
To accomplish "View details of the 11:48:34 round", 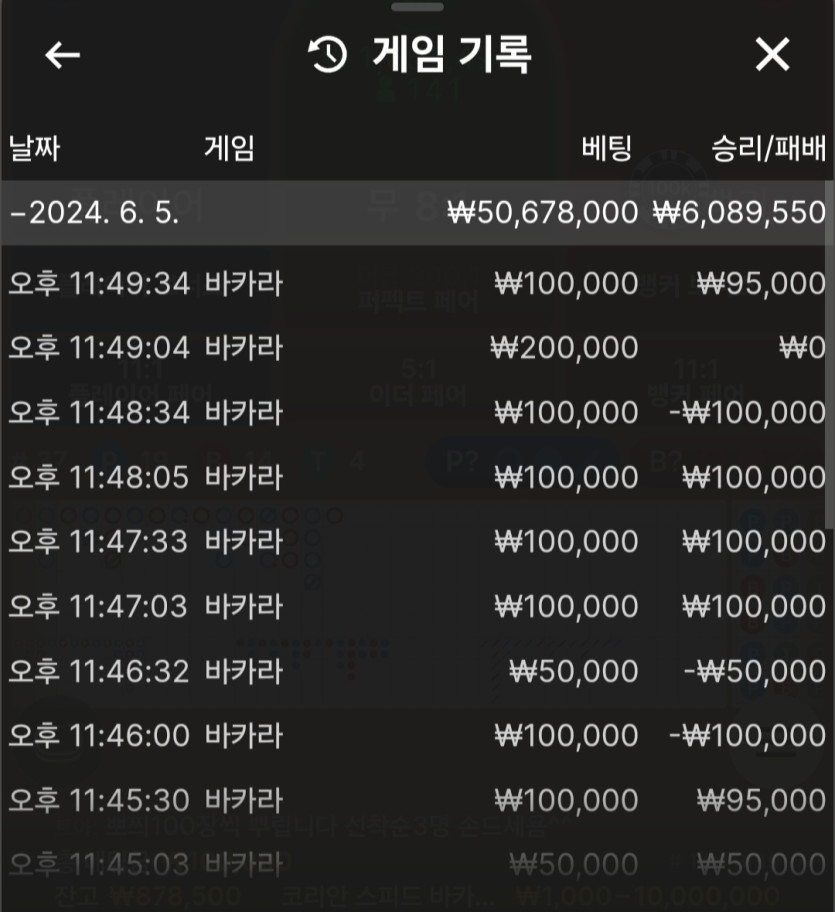I will (x=415, y=412).
